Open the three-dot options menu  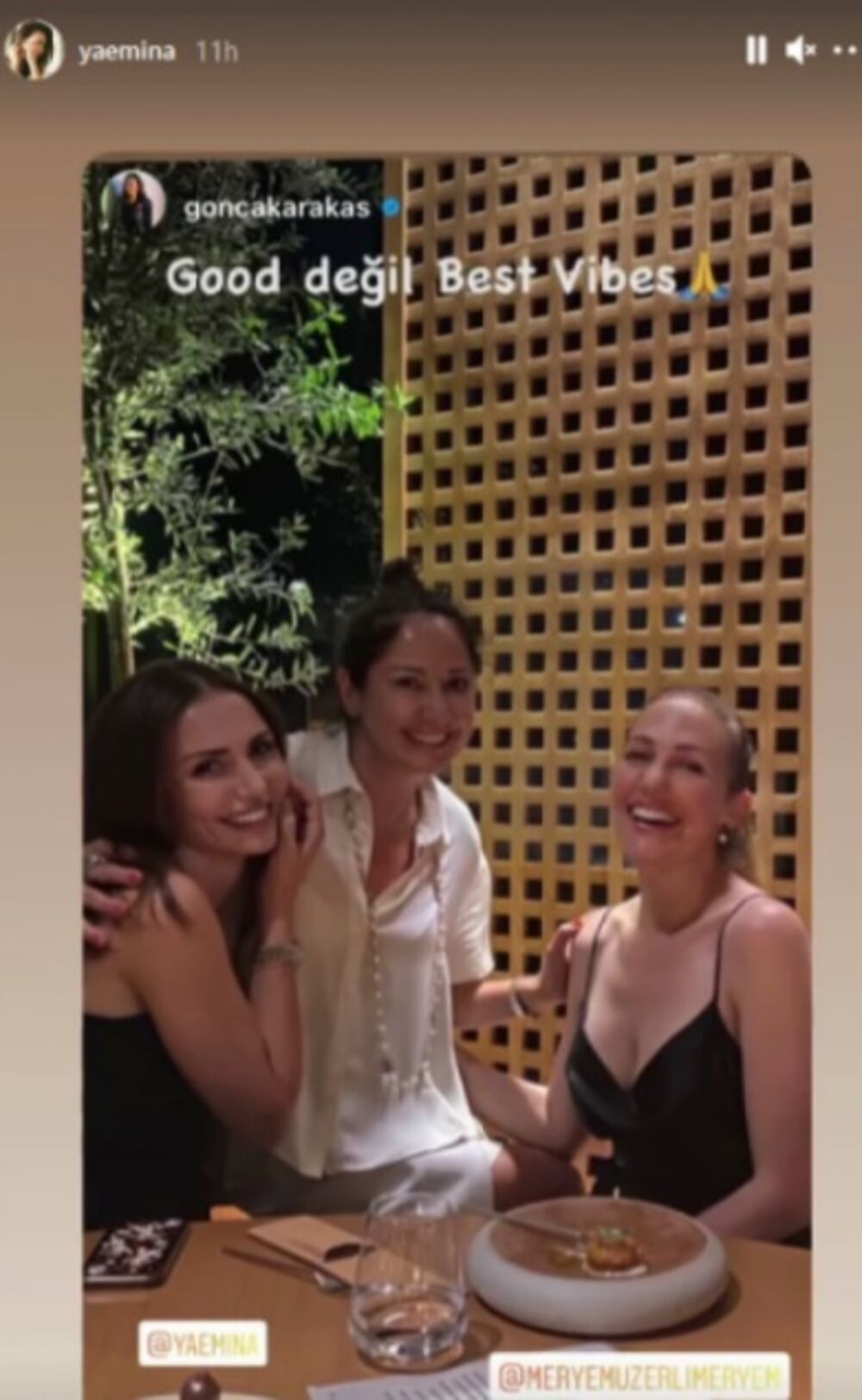point(845,52)
